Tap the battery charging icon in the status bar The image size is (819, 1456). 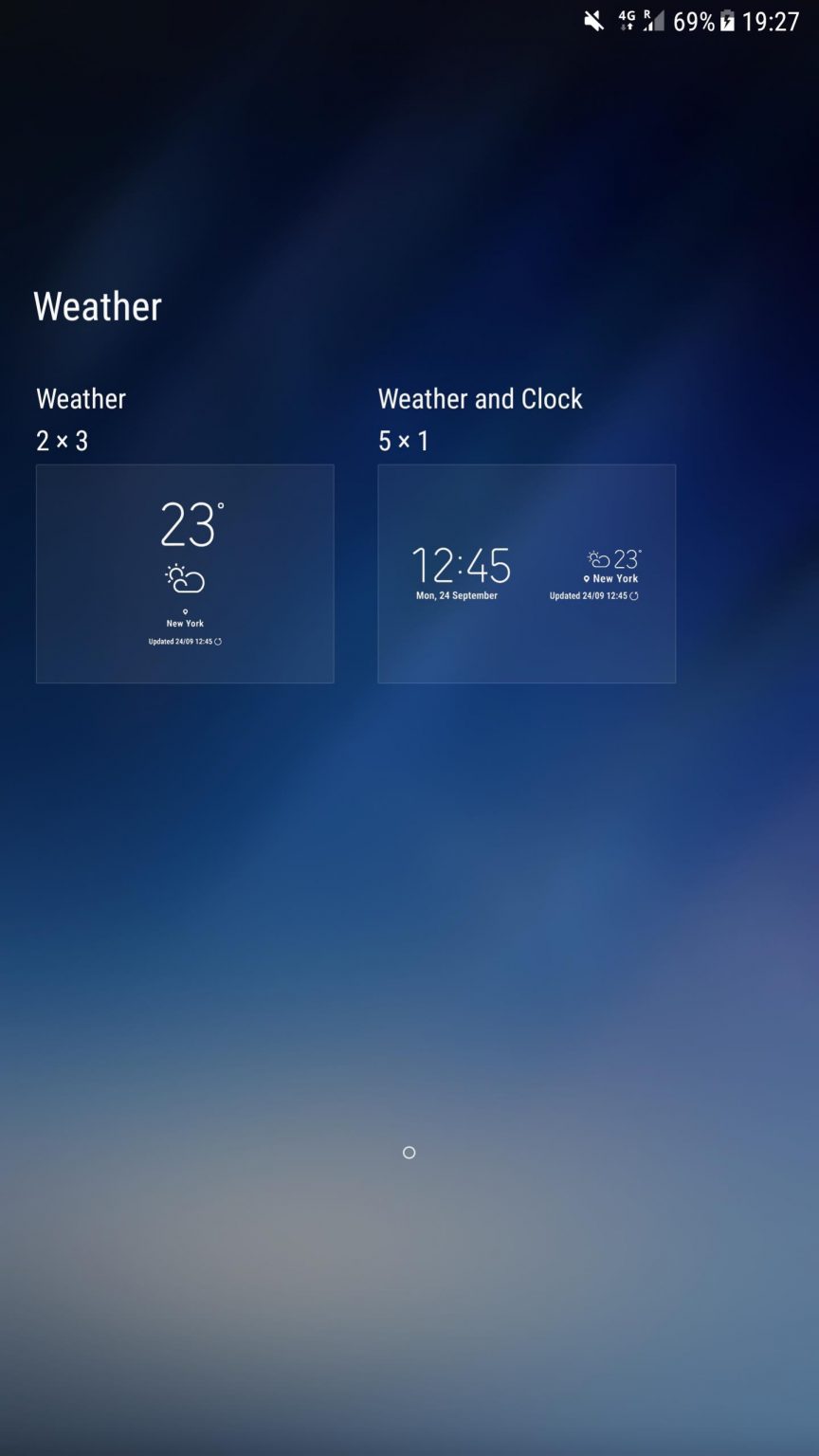pos(726,21)
